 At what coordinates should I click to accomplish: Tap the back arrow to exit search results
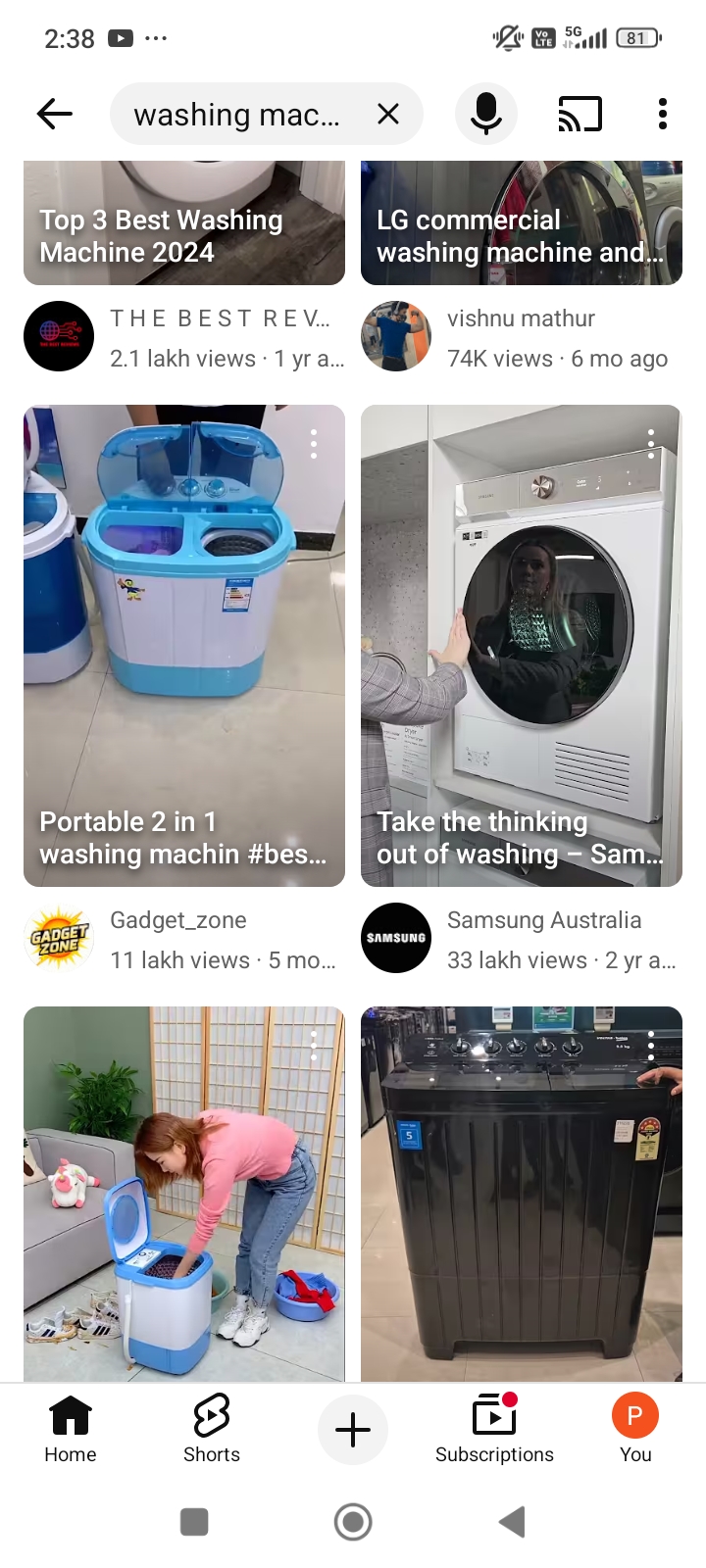click(x=55, y=113)
